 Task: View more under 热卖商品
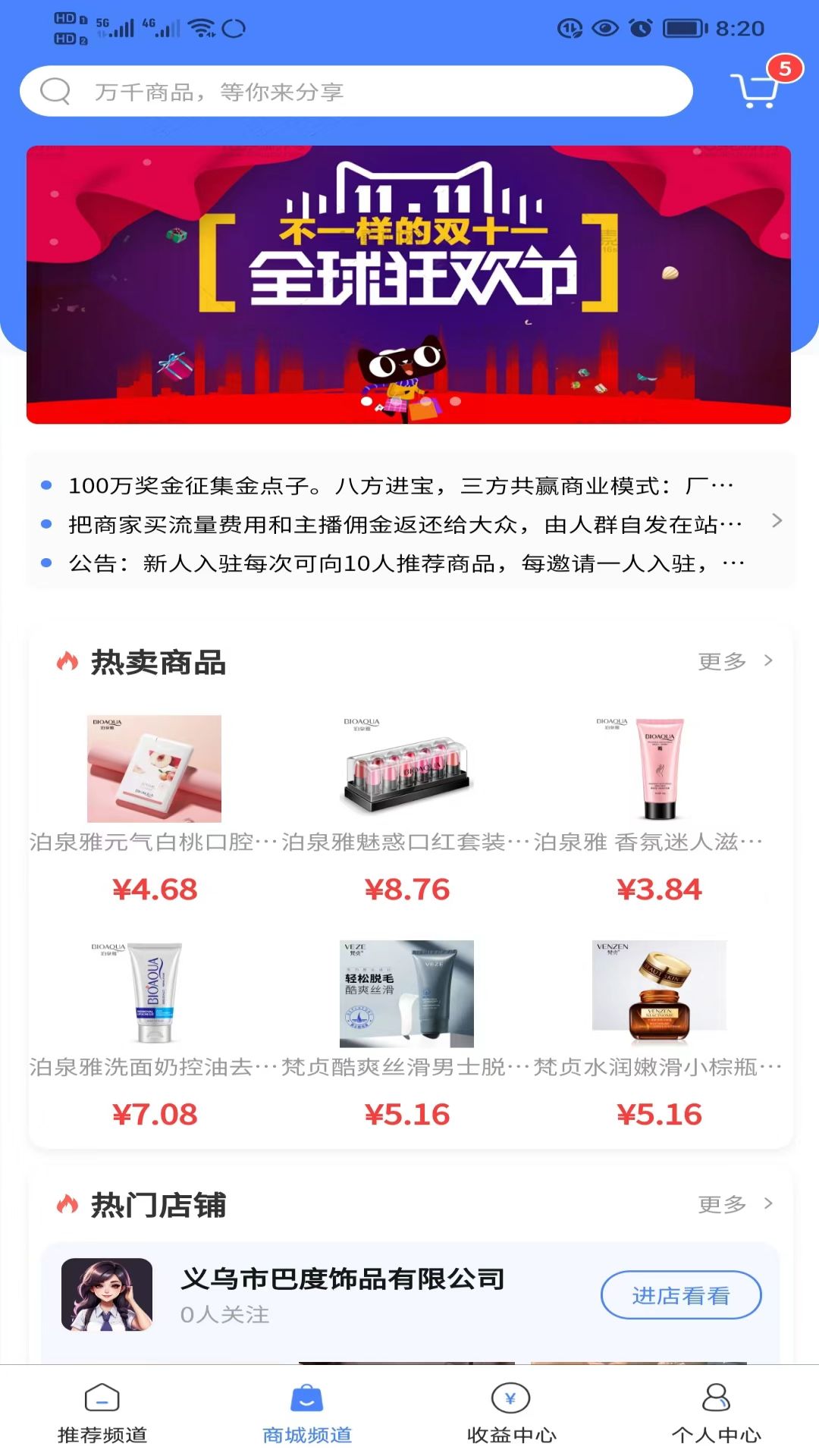pos(734,661)
